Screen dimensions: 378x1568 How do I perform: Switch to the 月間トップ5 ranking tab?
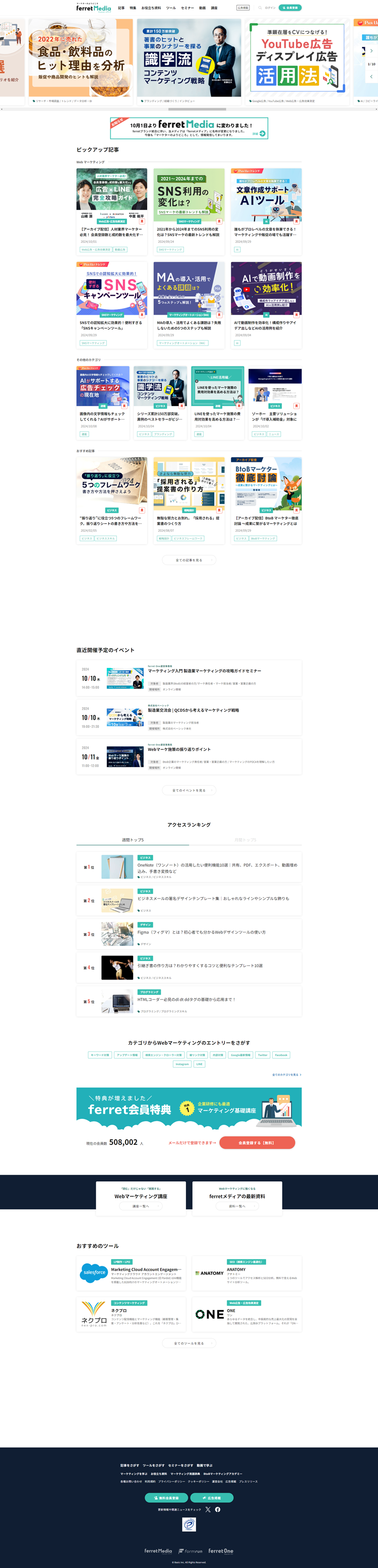click(x=245, y=840)
